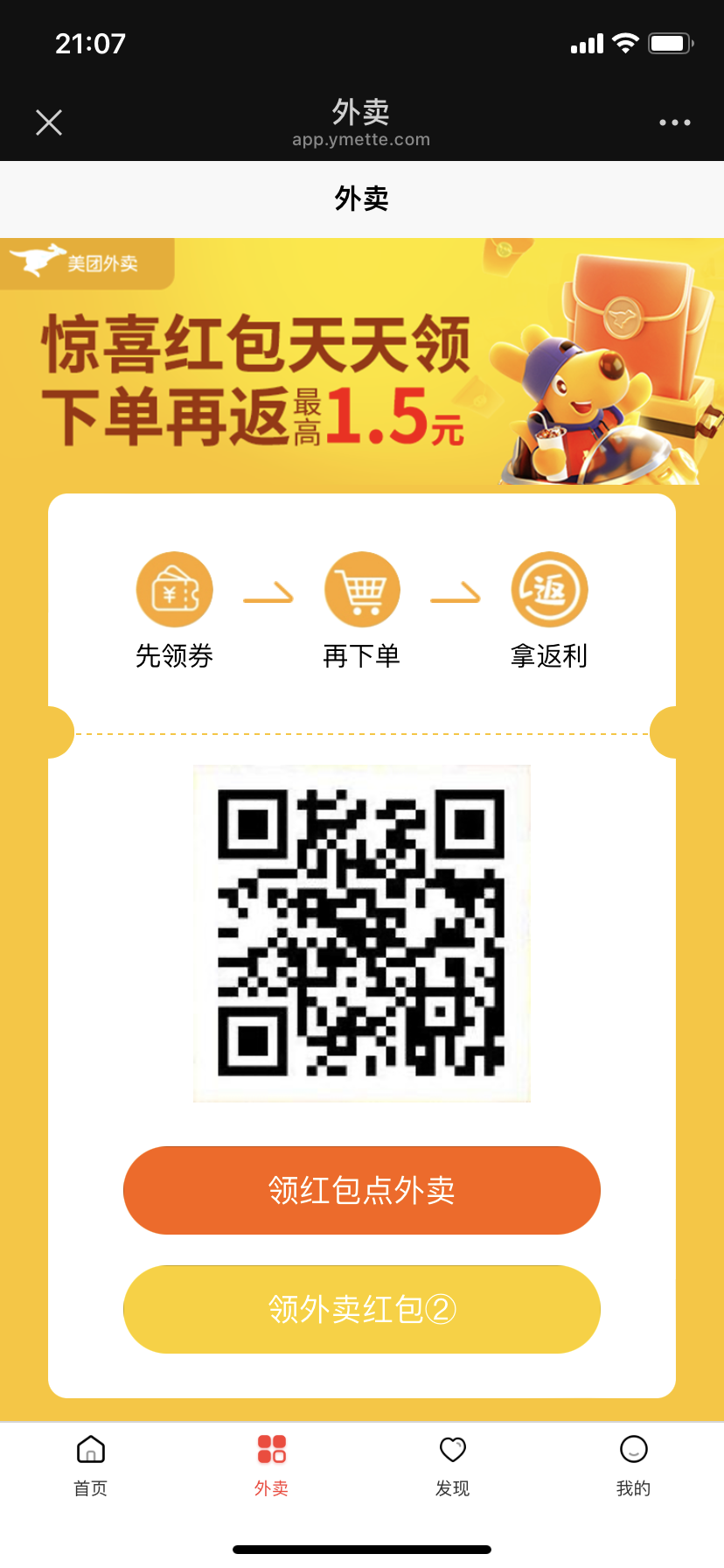Select the 外卖 tab
This screenshot has width=724, height=1568.
[271, 1463]
